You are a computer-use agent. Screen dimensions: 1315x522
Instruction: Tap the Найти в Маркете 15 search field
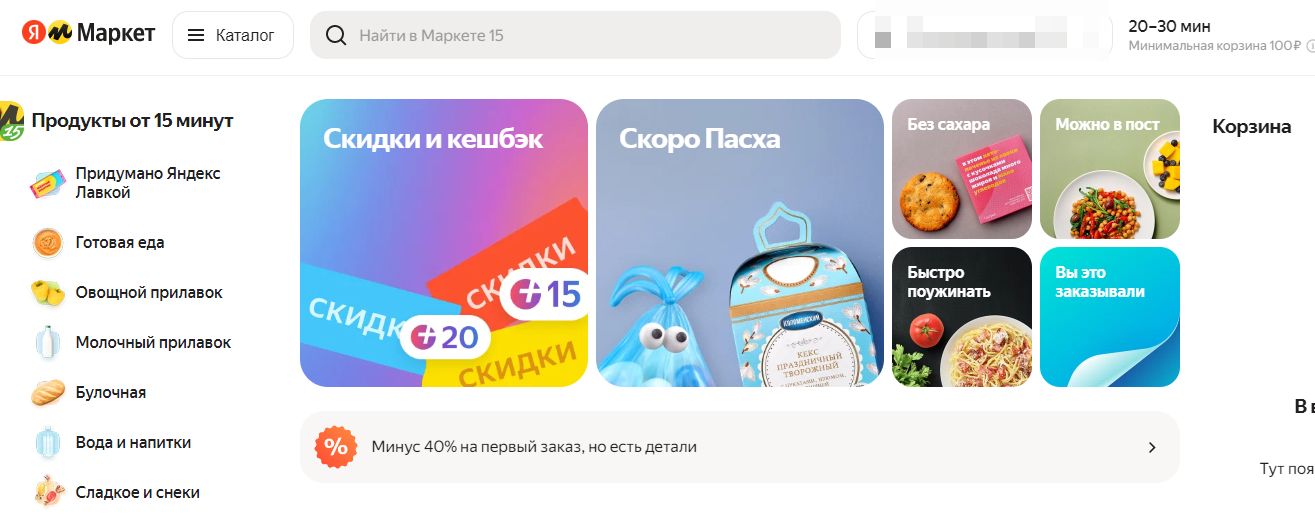(575, 35)
